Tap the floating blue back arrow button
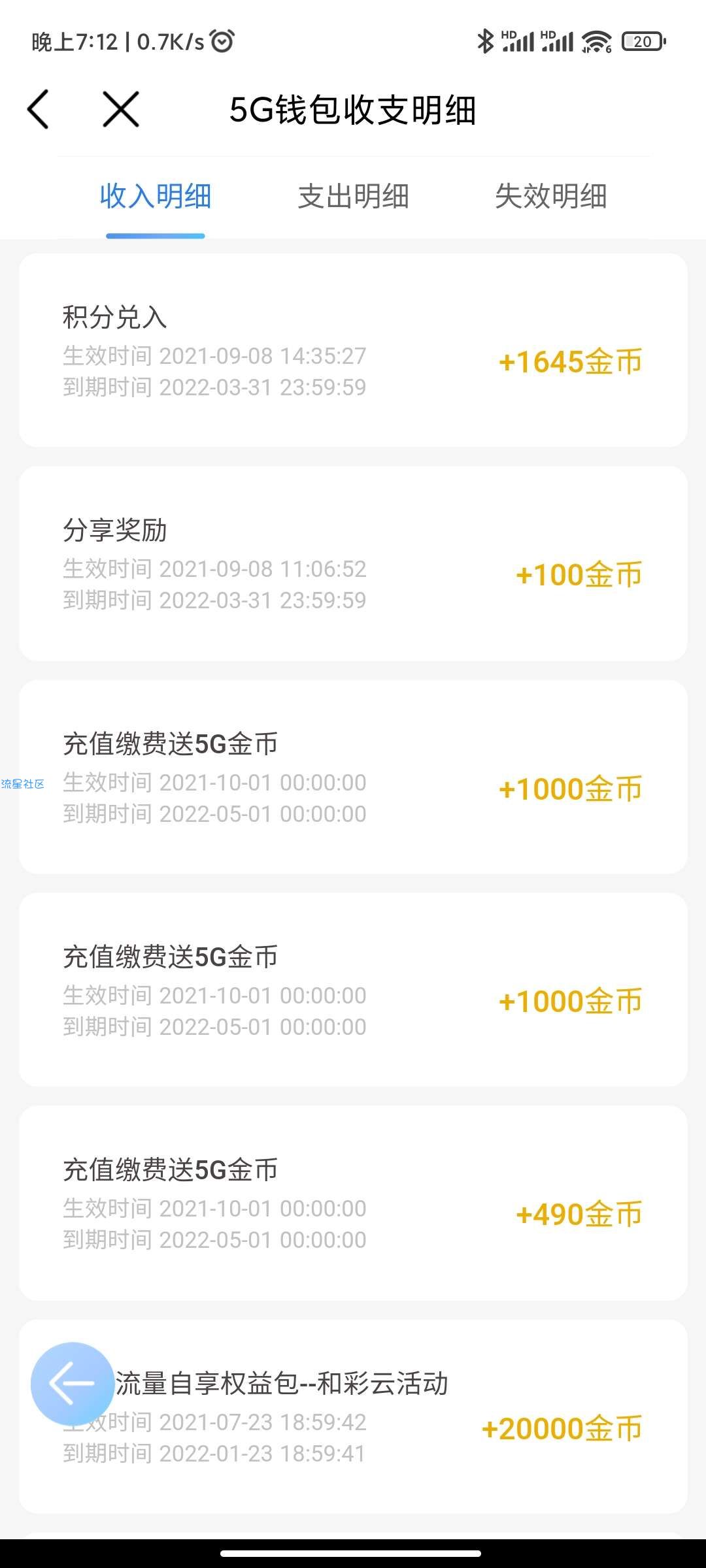 pos(72,1383)
